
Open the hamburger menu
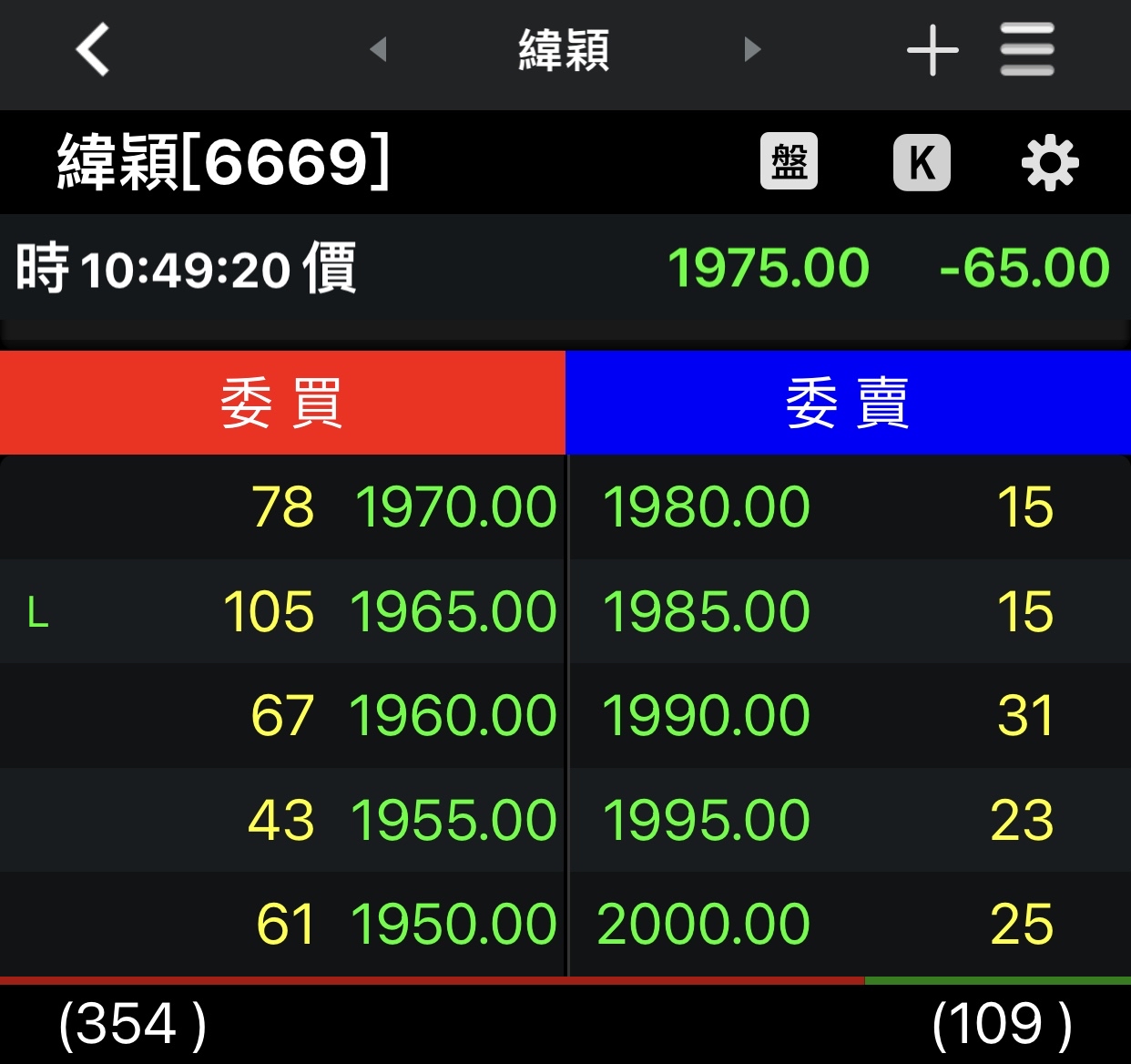pos(1027,49)
